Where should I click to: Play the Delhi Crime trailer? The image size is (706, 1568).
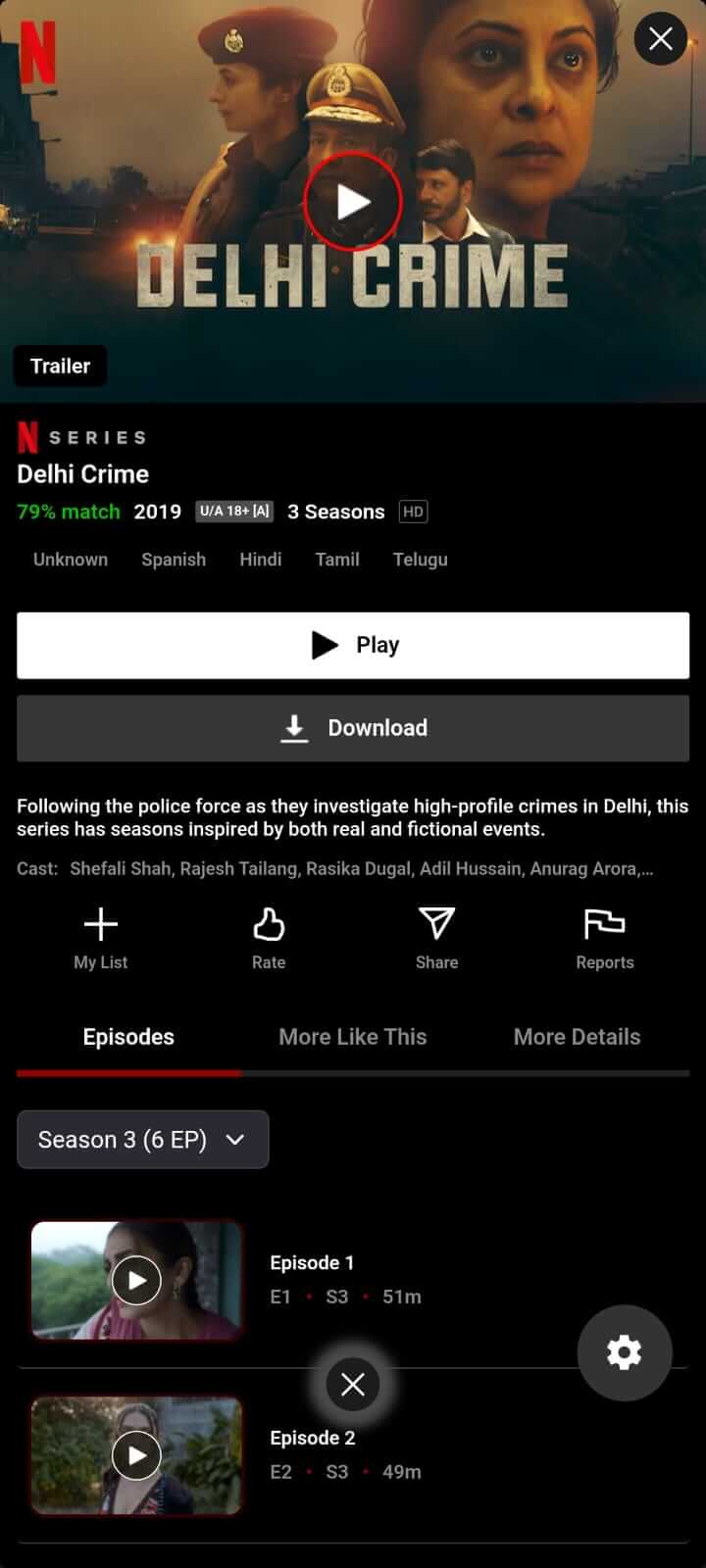pyautogui.click(x=352, y=202)
